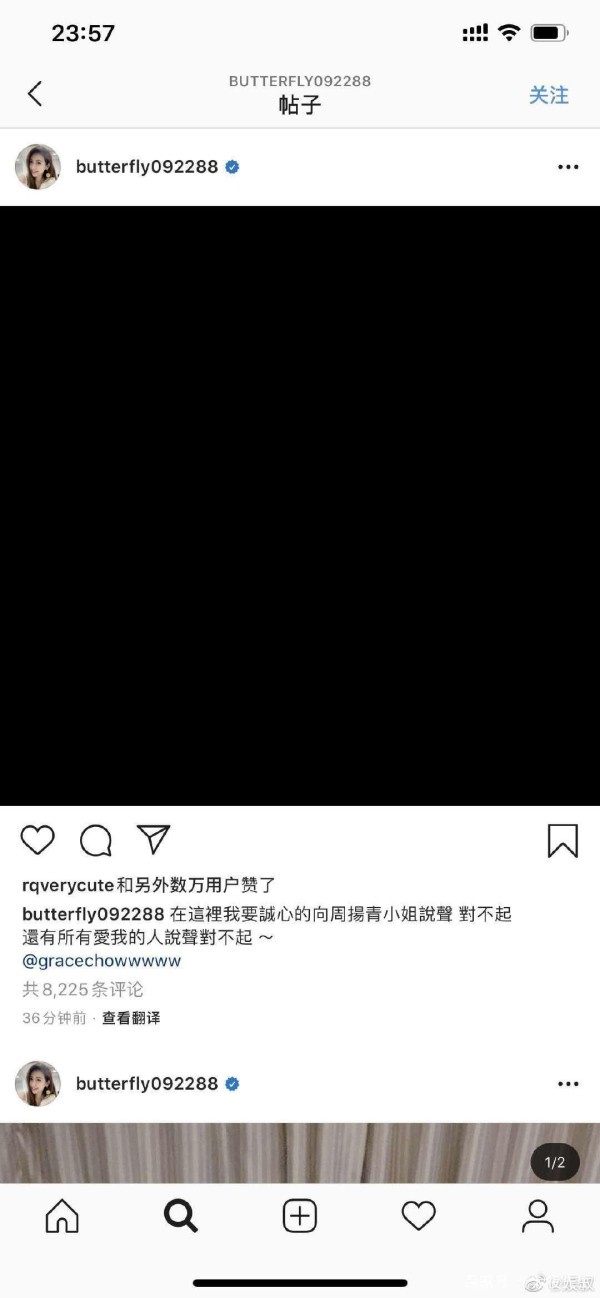Open the @gracechowwwww mention link
This screenshot has height=1298, width=600.
pyautogui.click(x=101, y=961)
